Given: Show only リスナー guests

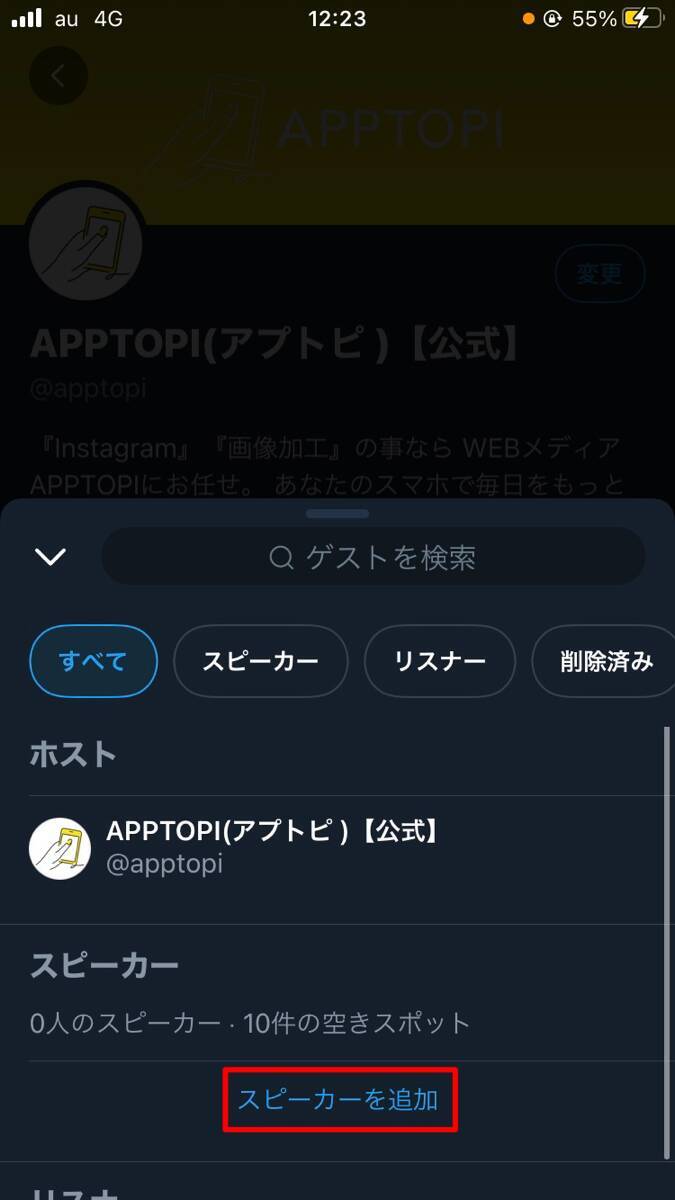Looking at the screenshot, I should 439,661.
